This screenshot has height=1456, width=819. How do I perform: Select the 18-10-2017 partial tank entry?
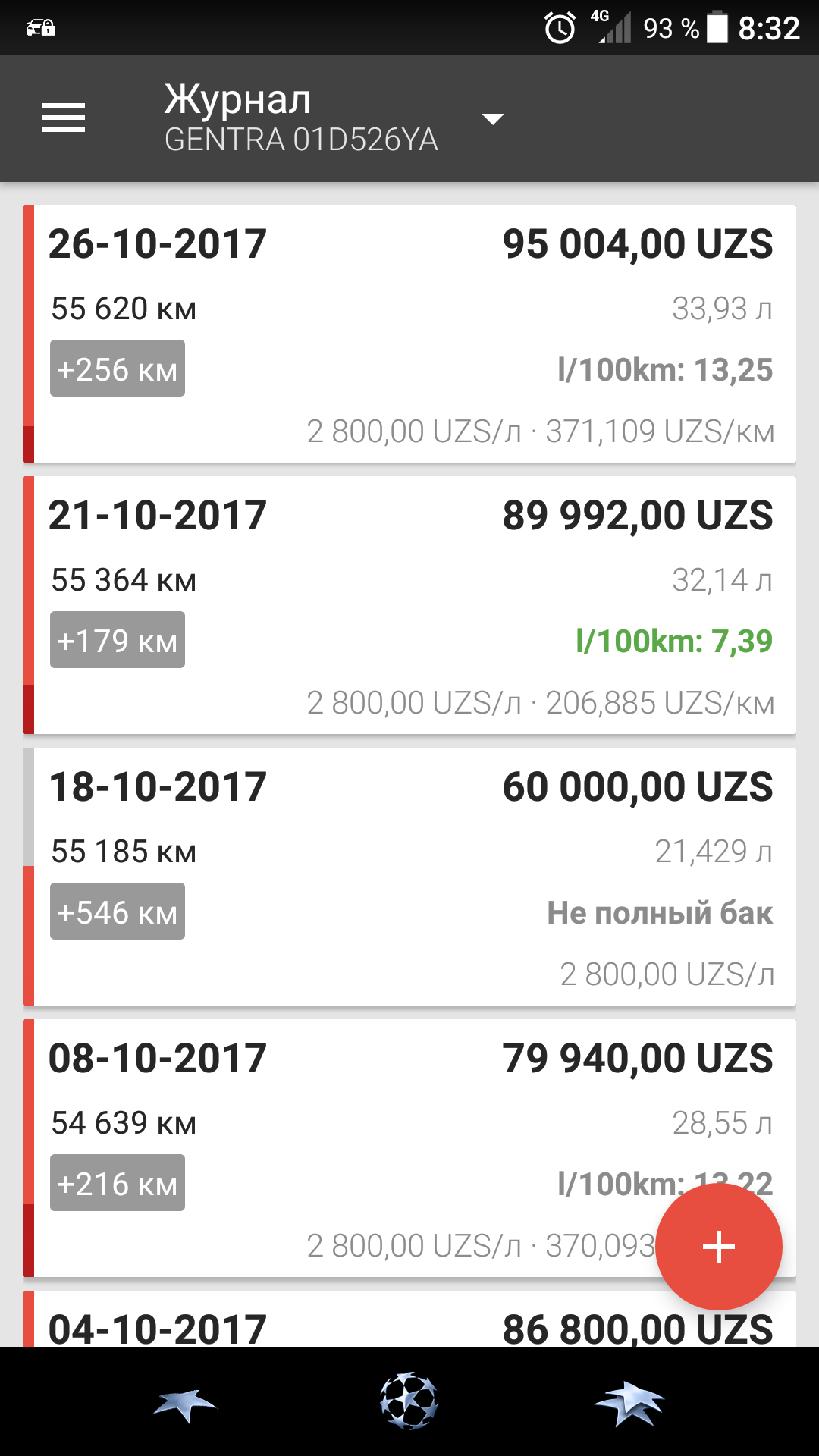coord(409,877)
